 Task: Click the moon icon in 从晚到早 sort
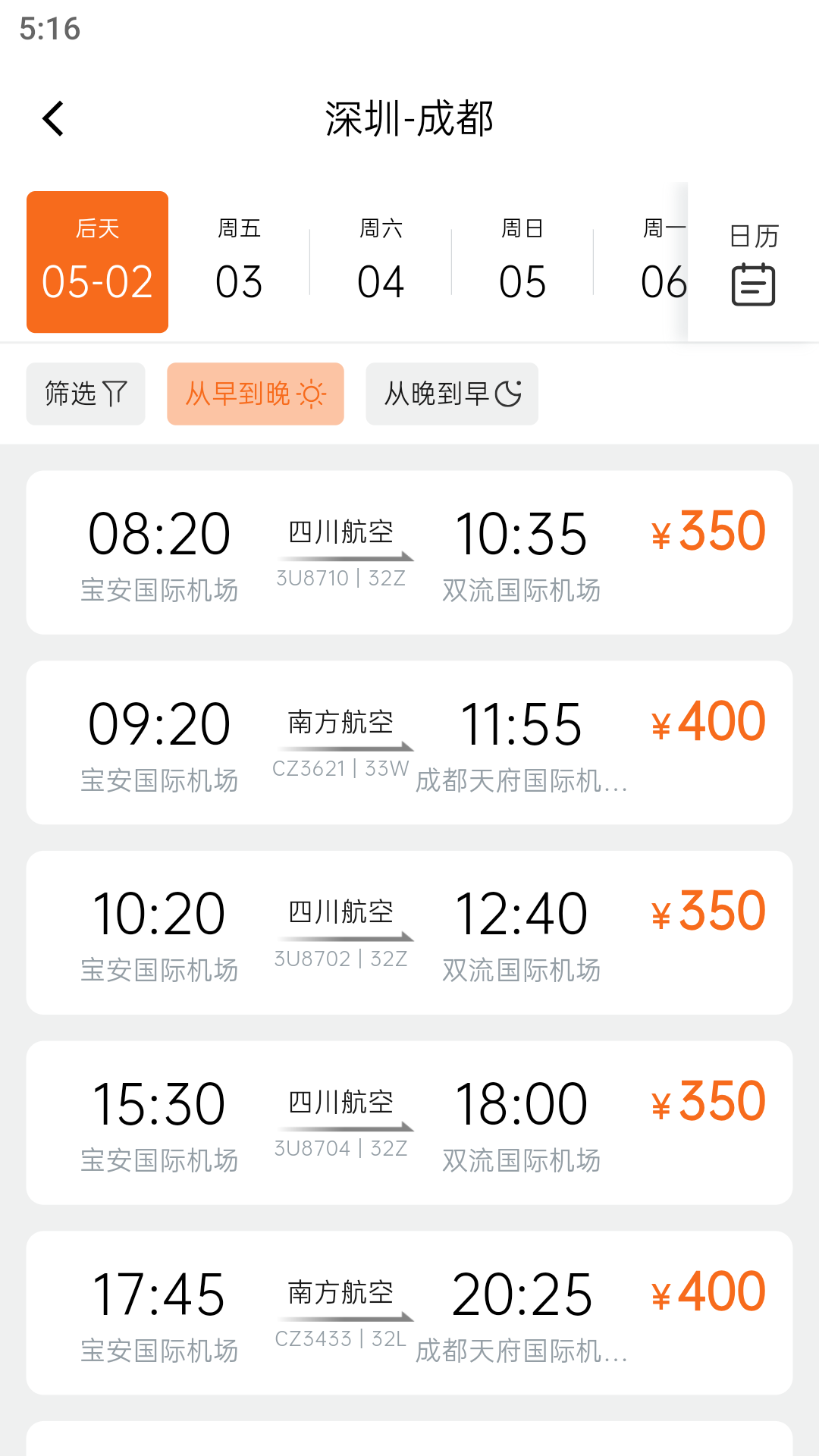pos(510,394)
